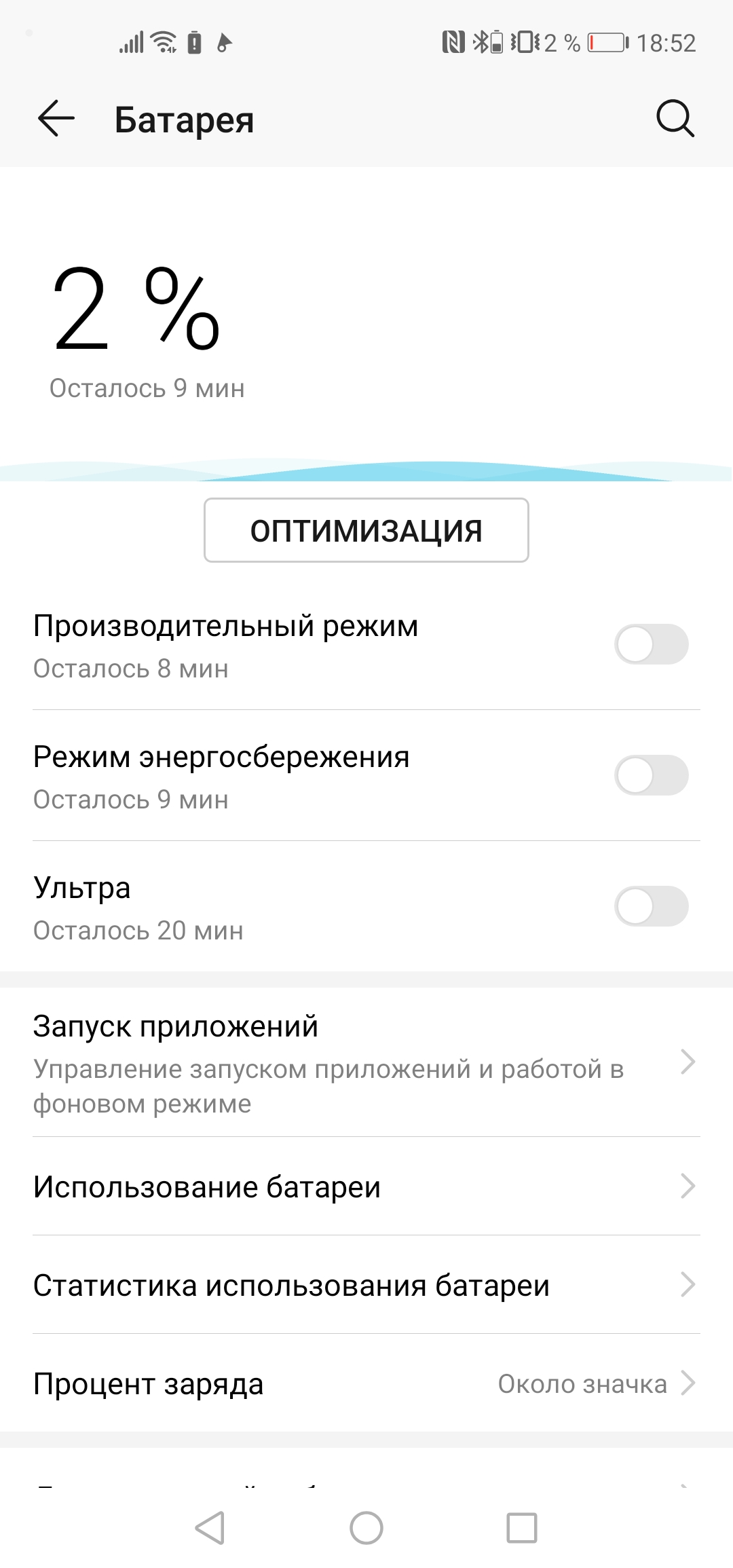This screenshot has width=733, height=1568.
Task: Go back from the Батарея screen
Action: tap(56, 119)
